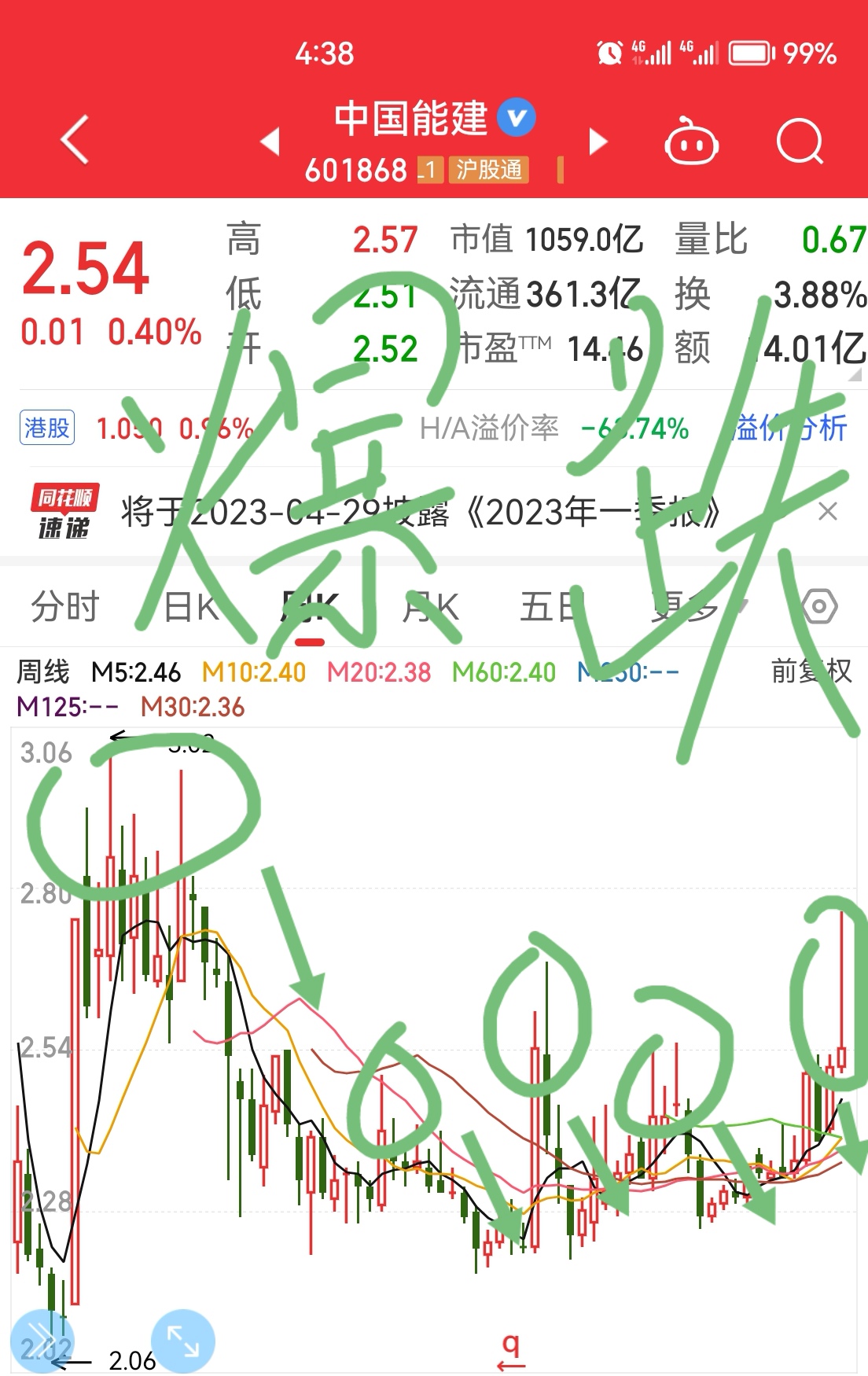Viewport: 868px width, 1376px height.
Task: Open chart settings hexagon icon
Action: 819,607
